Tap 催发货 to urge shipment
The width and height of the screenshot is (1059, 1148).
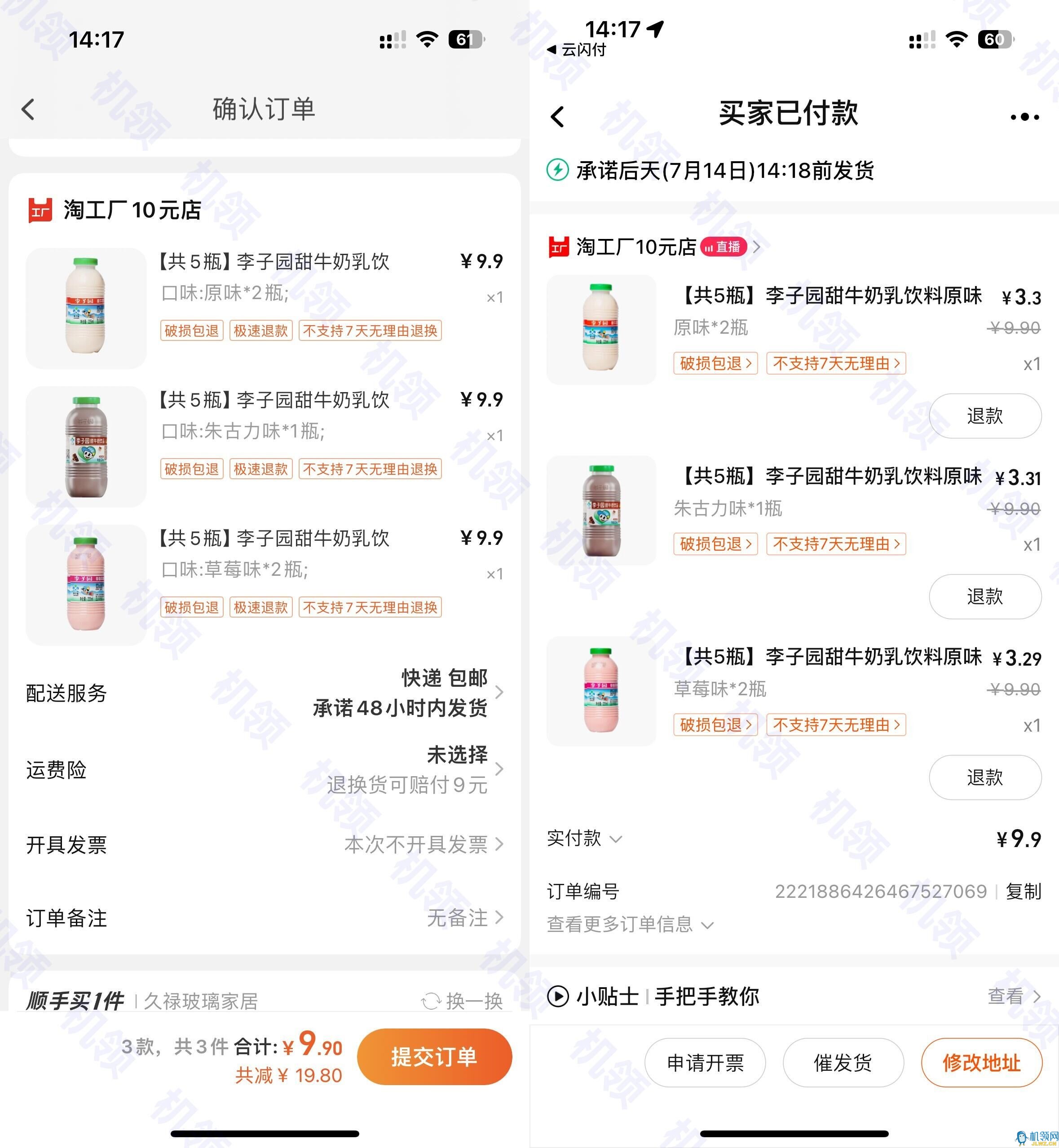click(843, 1063)
